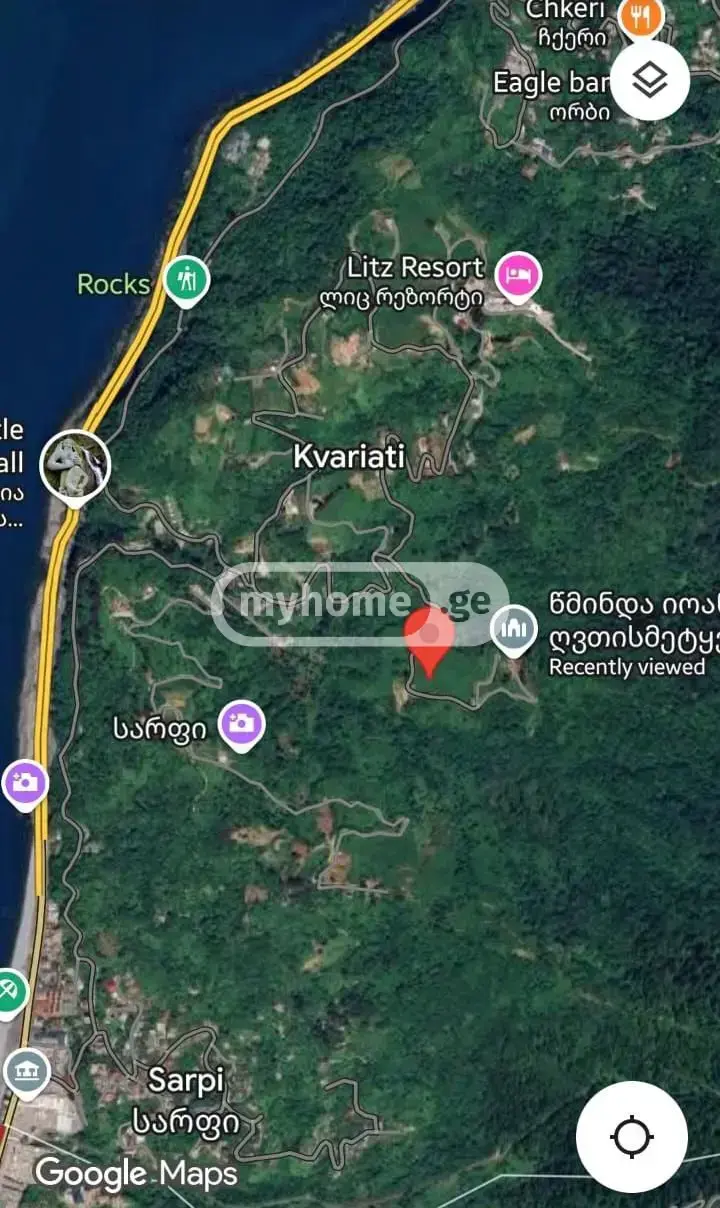Select the museum pin near Sarpi
This screenshot has width=720, height=1208.
tap(27, 1073)
